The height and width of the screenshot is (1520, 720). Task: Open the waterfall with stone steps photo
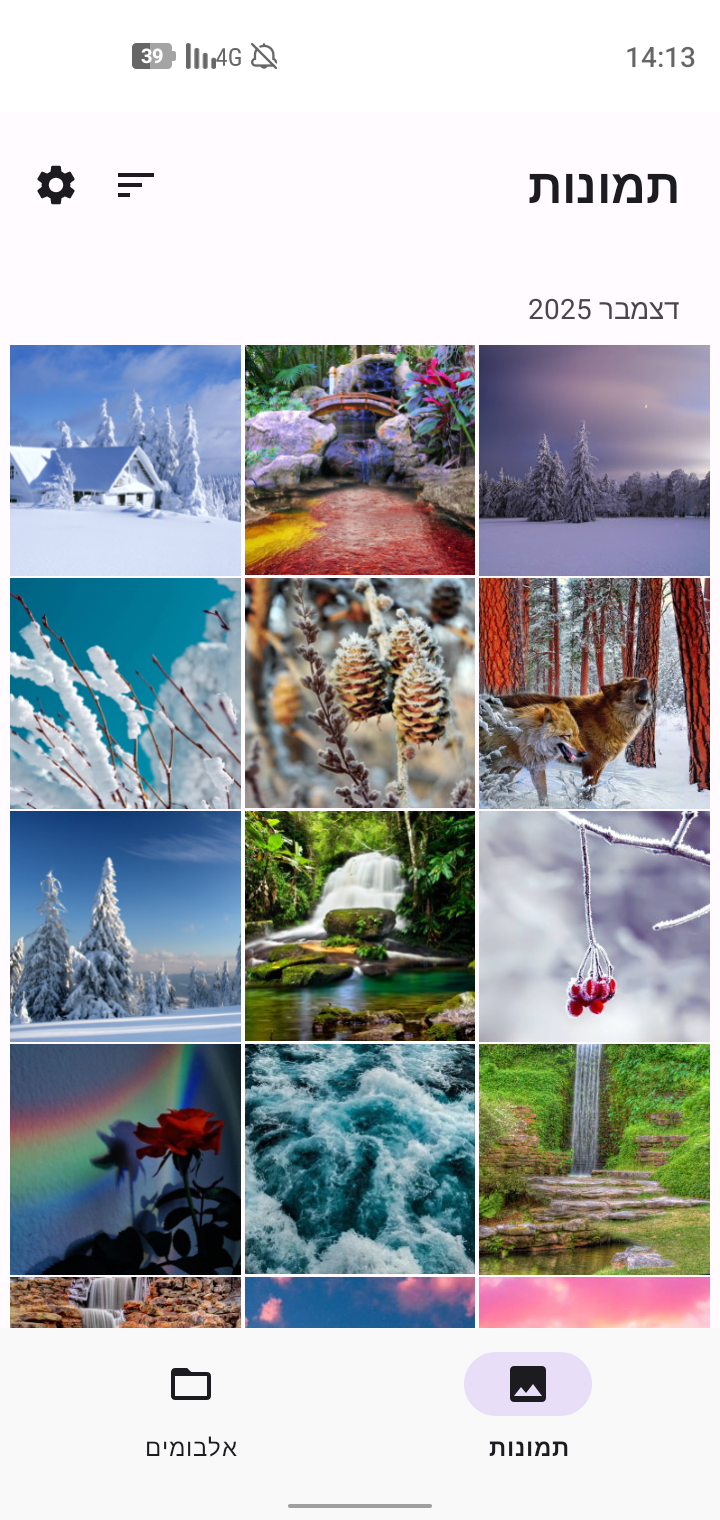pos(594,1159)
